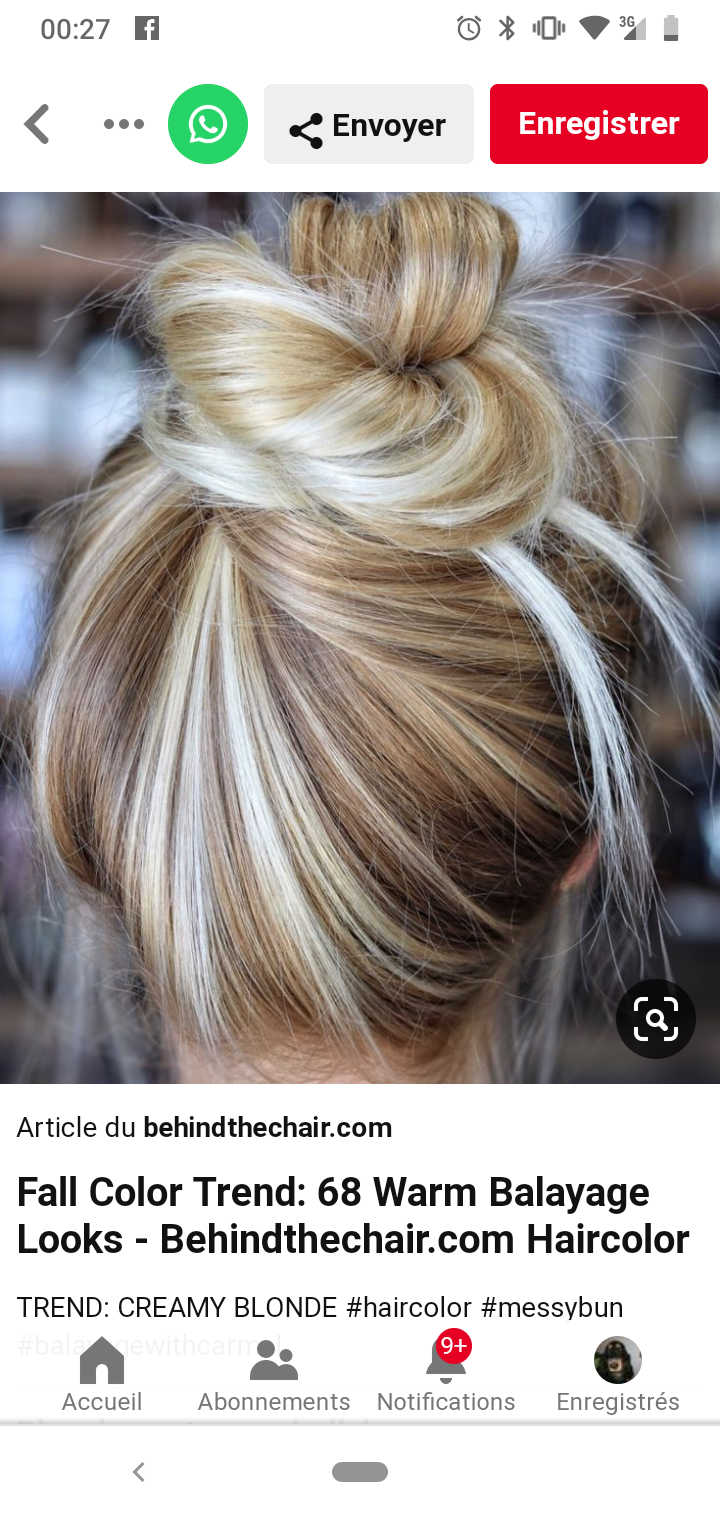Switch to the Abonnements tab
This screenshot has height=1520, width=720.
tap(274, 1376)
